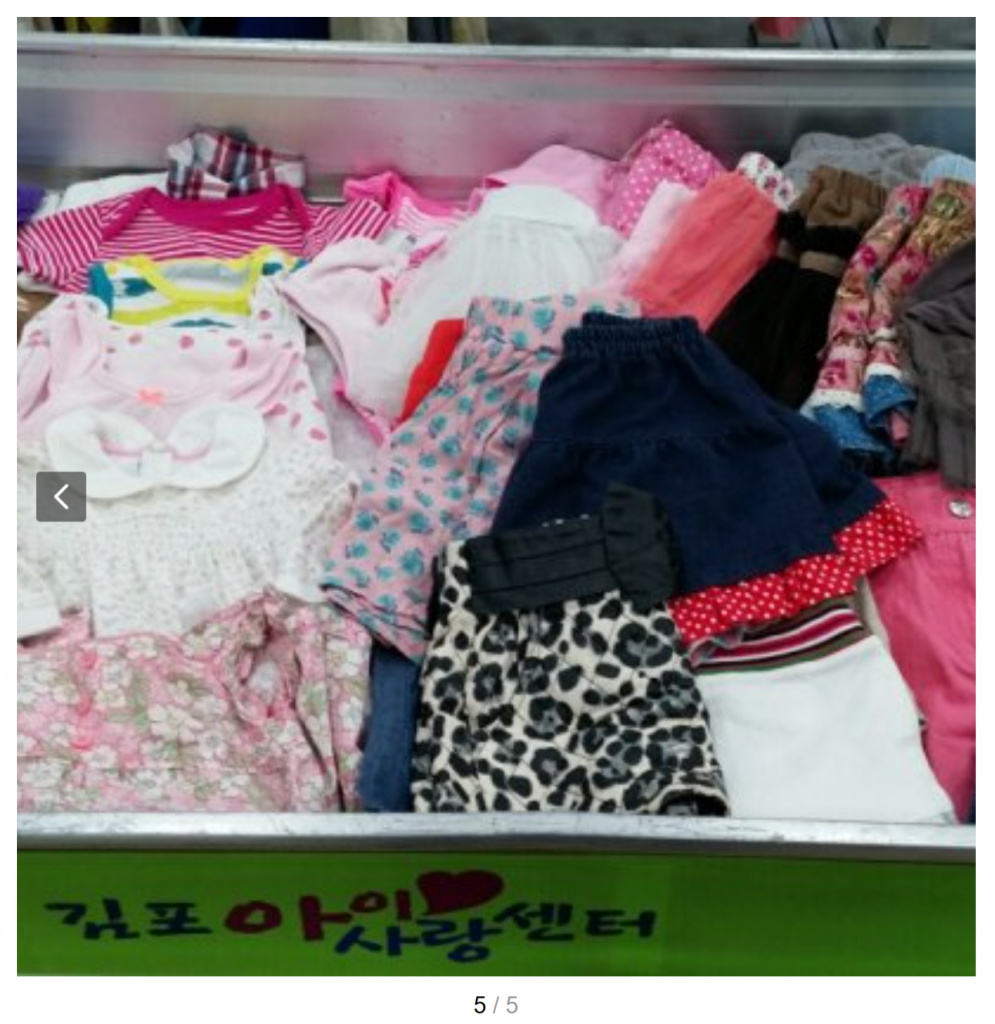Go to the previous photo in gallery
Screen dimensions: 995x1024
[x=61, y=497]
